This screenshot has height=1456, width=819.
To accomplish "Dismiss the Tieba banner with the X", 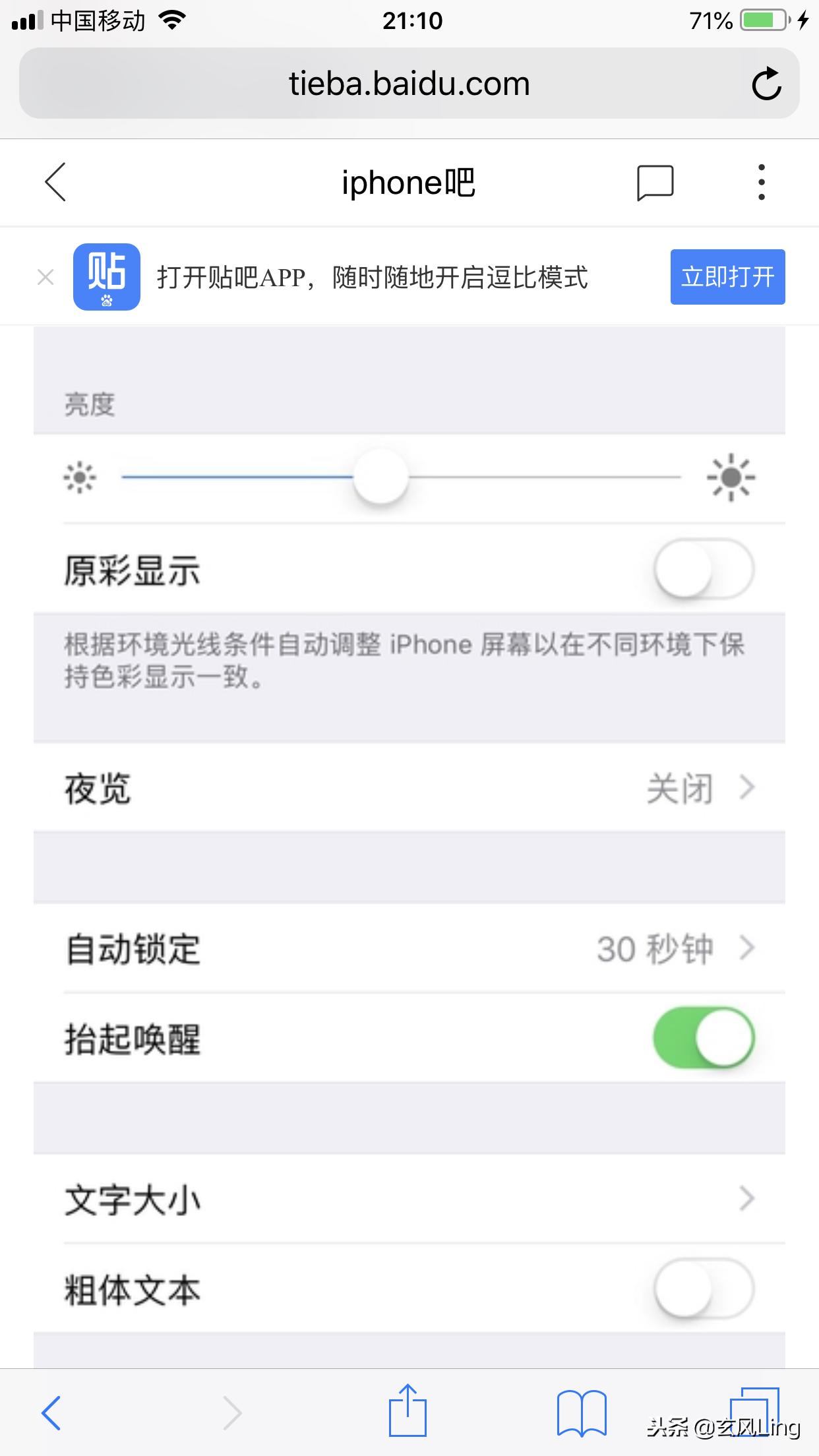I will tap(45, 277).
